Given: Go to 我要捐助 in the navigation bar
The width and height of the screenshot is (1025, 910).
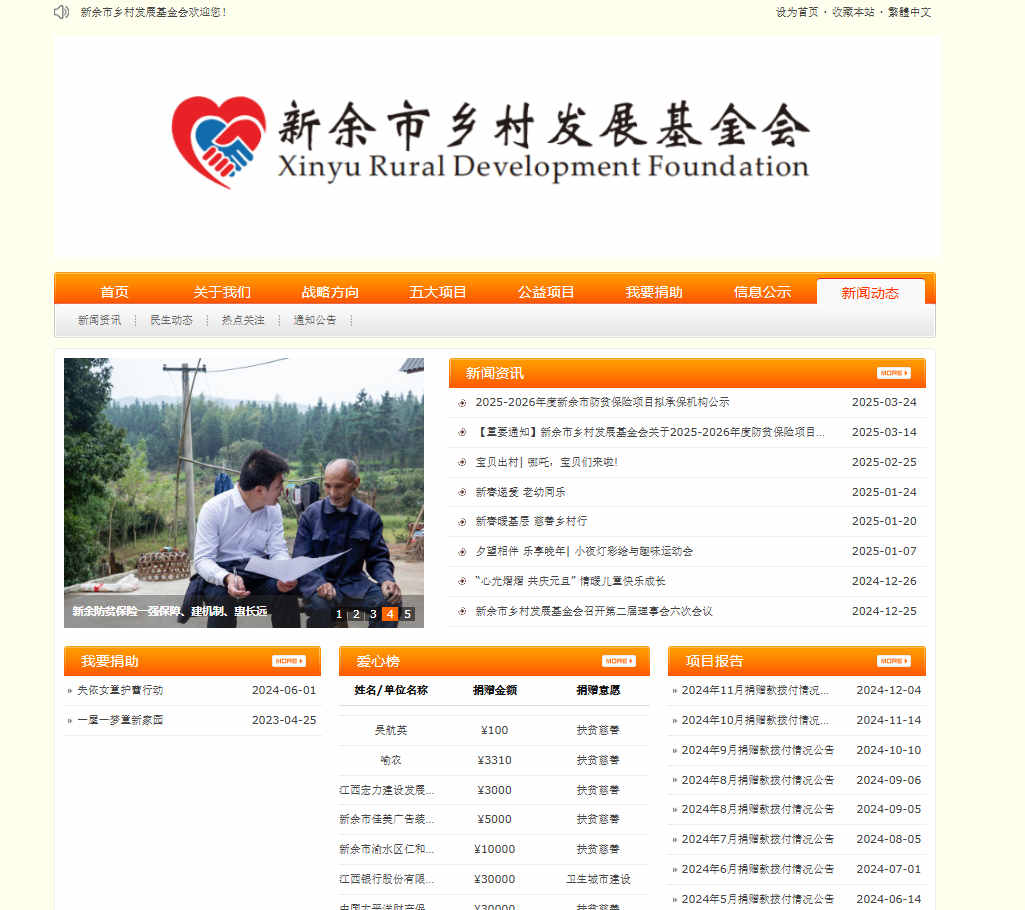Looking at the screenshot, I should coord(654,292).
